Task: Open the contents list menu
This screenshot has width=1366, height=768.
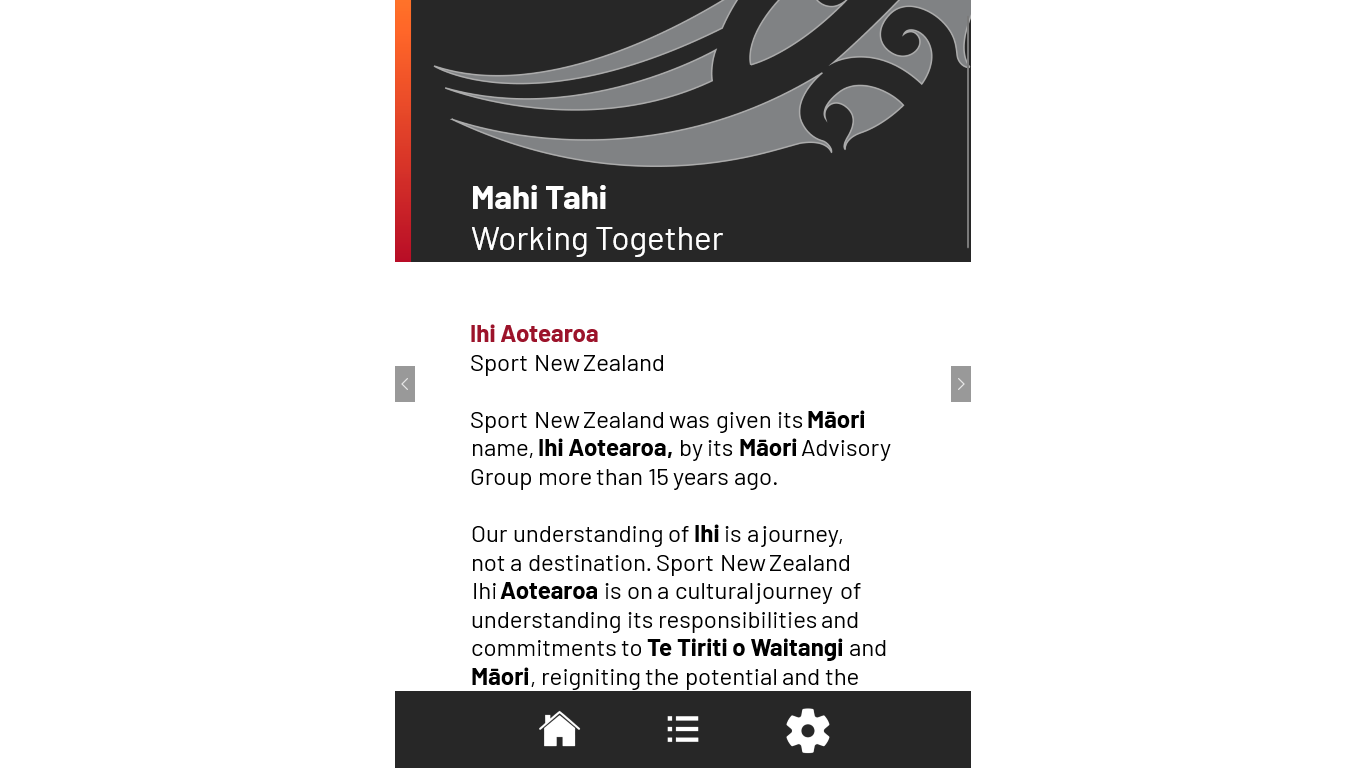Action: [683, 729]
